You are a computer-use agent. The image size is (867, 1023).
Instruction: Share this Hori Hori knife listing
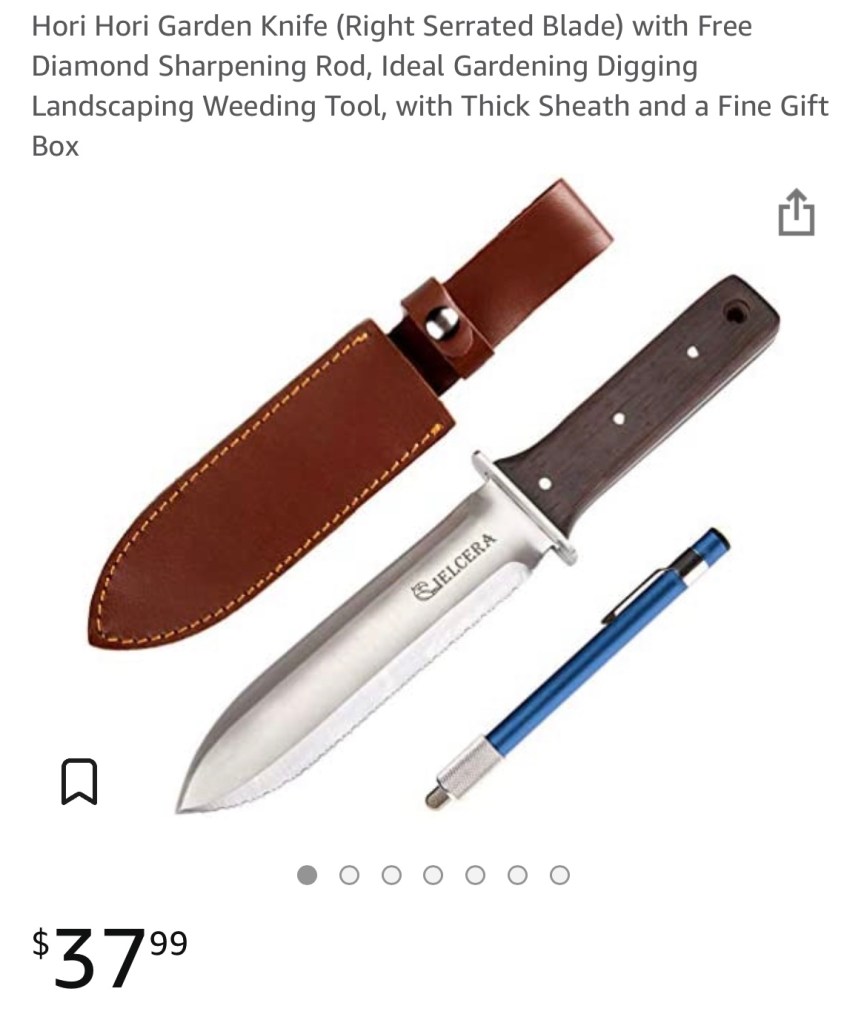coord(796,213)
